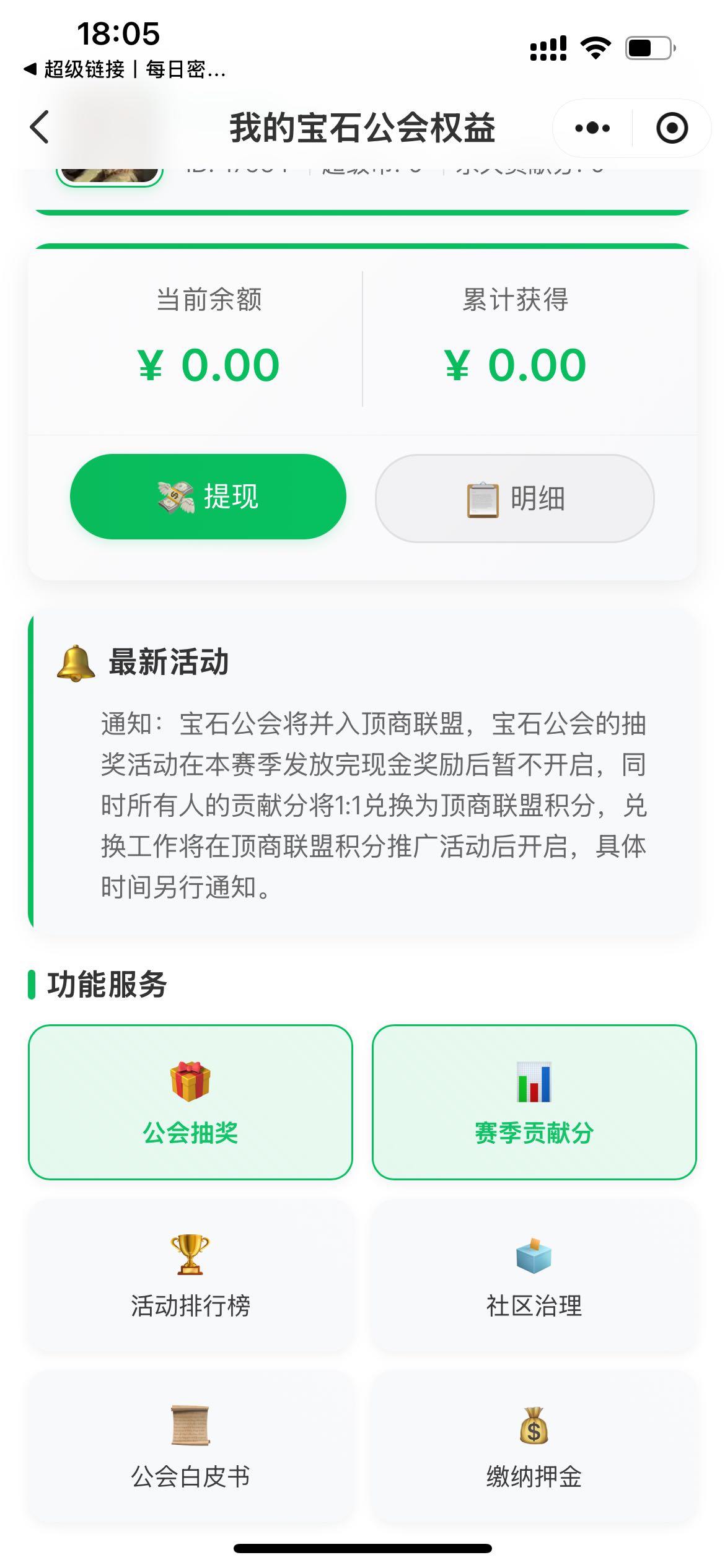Open the mini program more-options menu
The width and height of the screenshot is (725, 1568).
tap(592, 128)
